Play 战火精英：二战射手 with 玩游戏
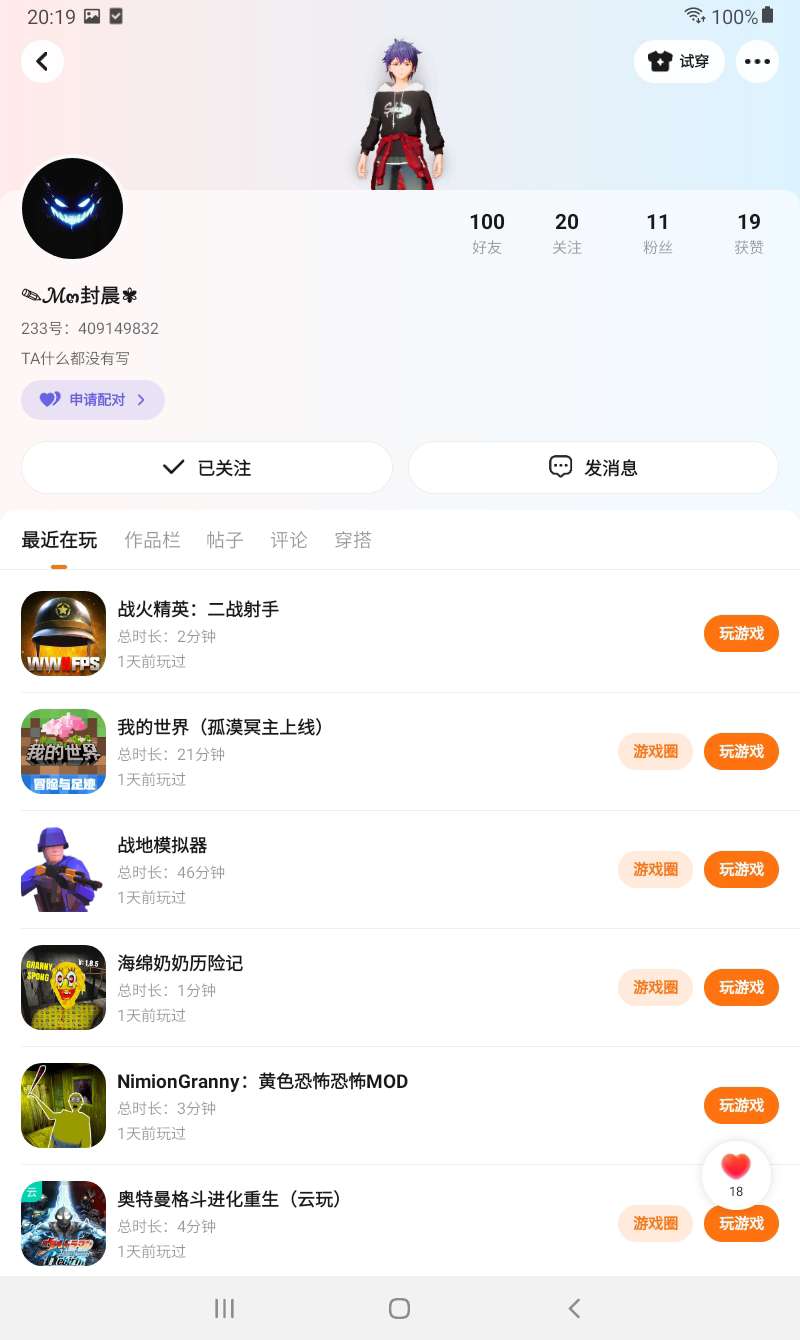The height and width of the screenshot is (1340, 800). click(741, 633)
